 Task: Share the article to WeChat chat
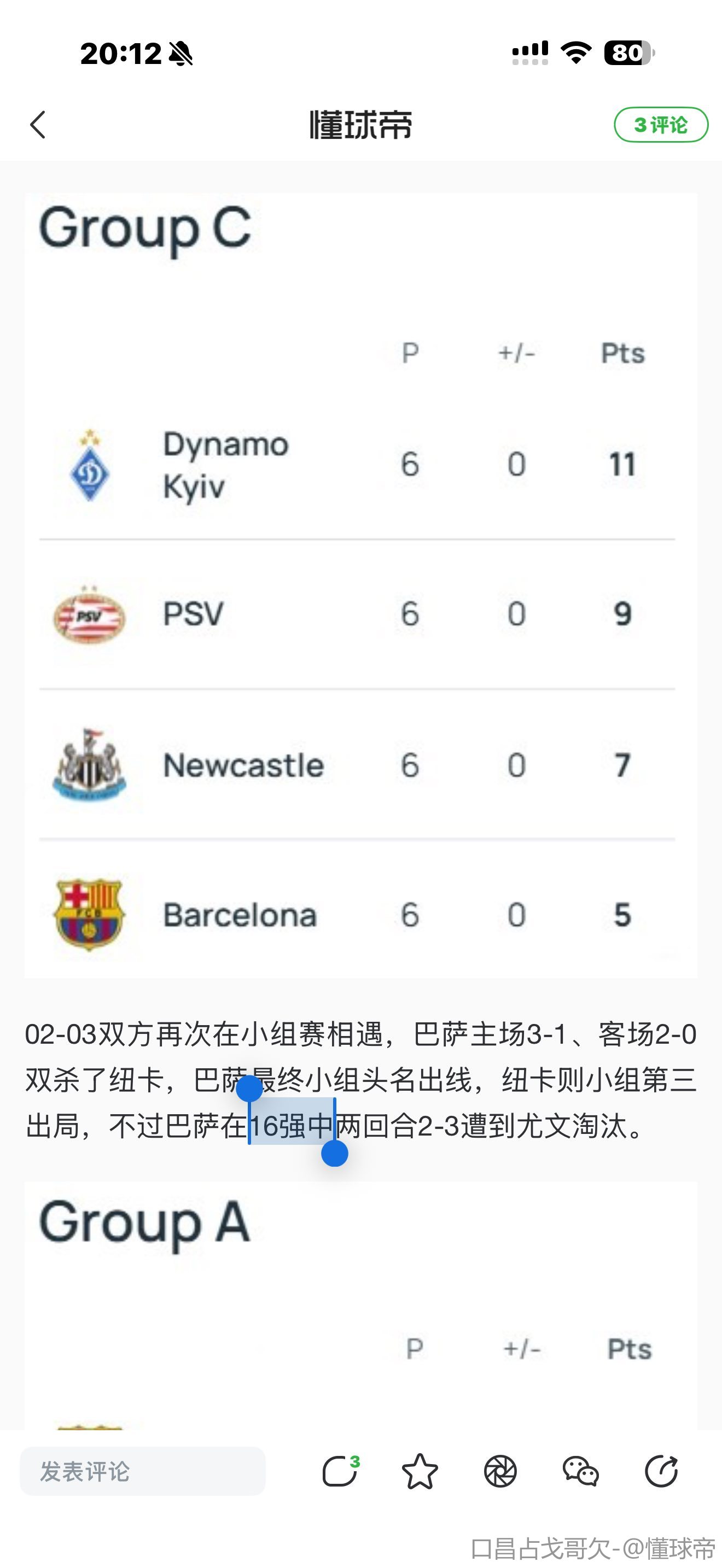[581, 1471]
